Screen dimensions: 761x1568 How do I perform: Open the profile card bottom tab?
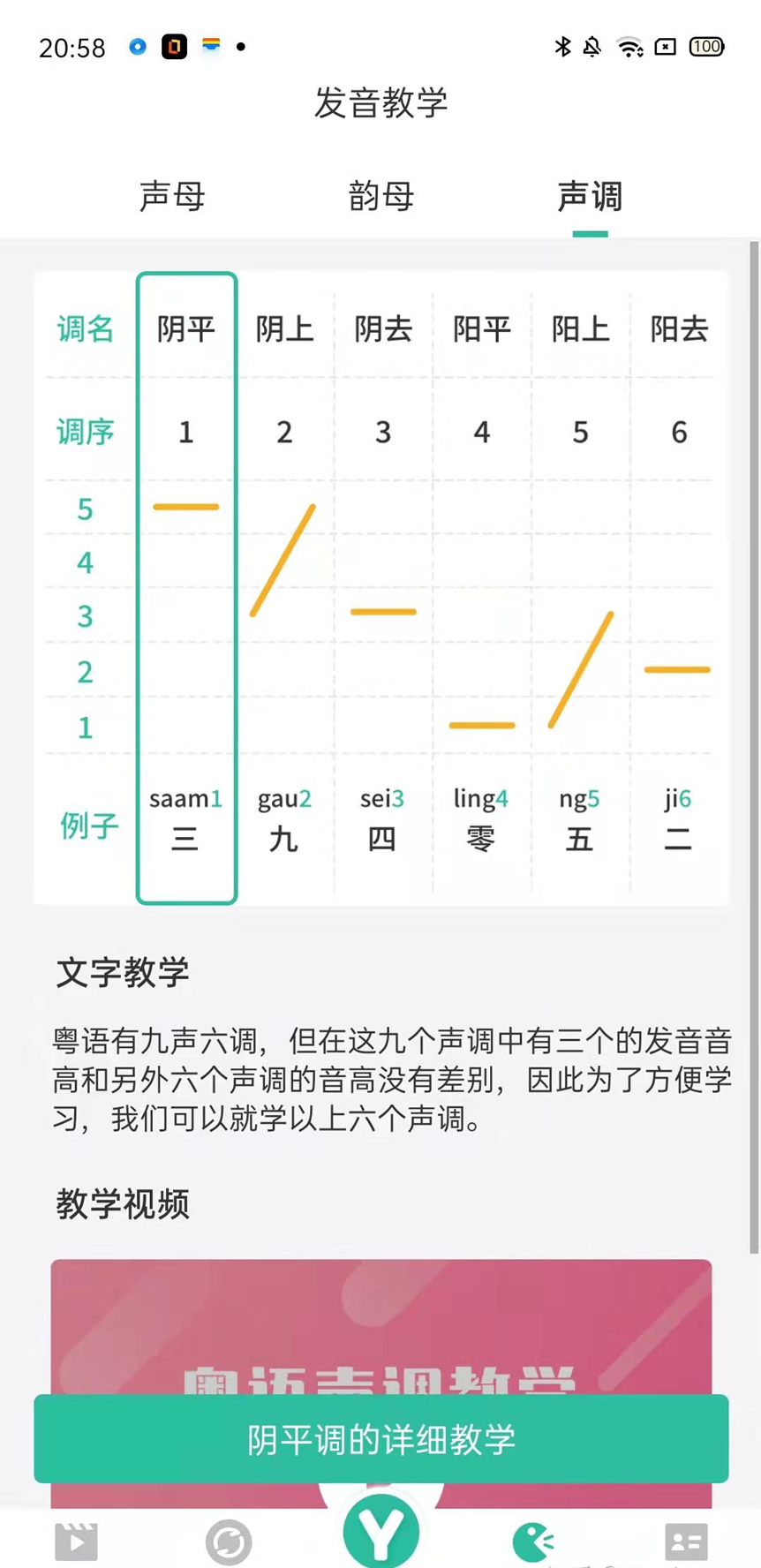686,1542
